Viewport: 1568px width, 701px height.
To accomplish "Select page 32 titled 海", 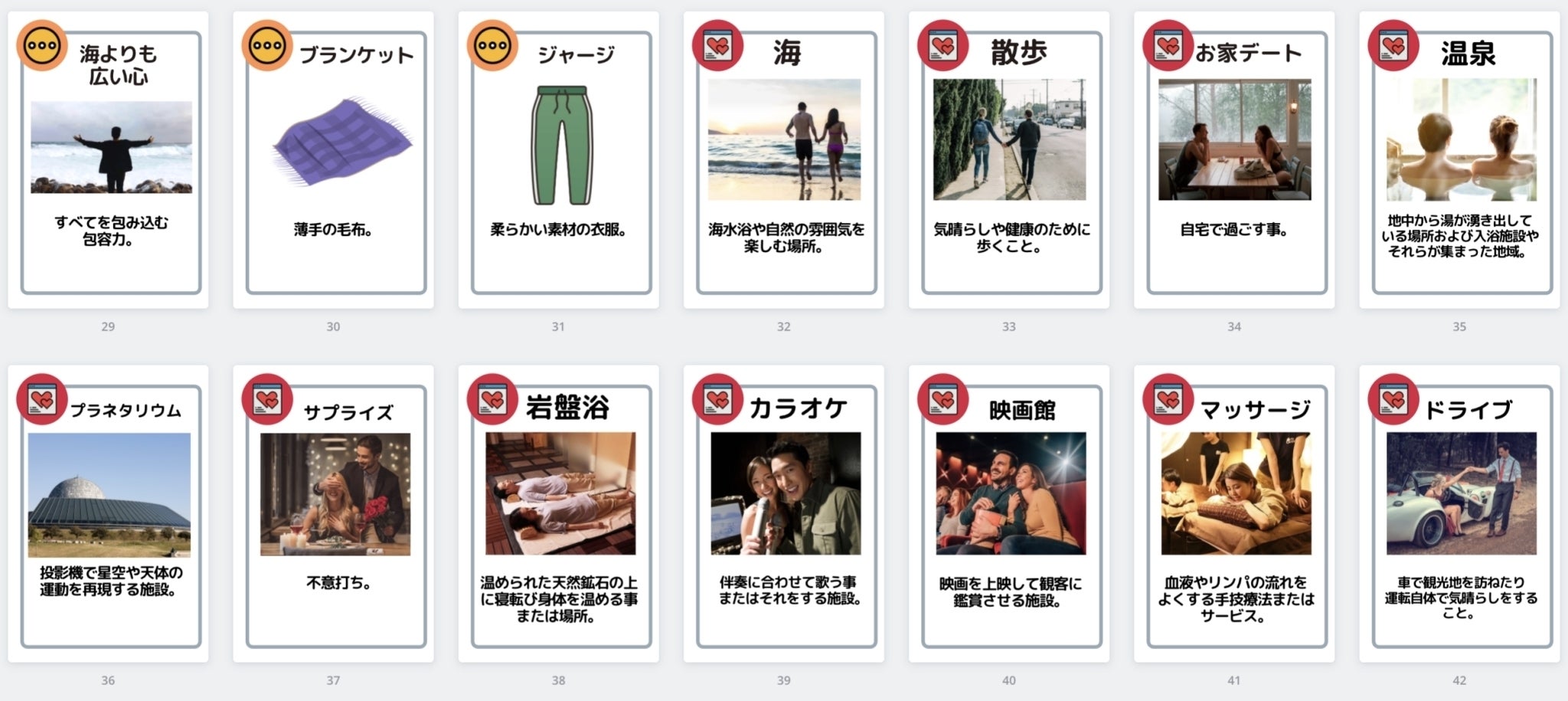I will click(x=783, y=160).
